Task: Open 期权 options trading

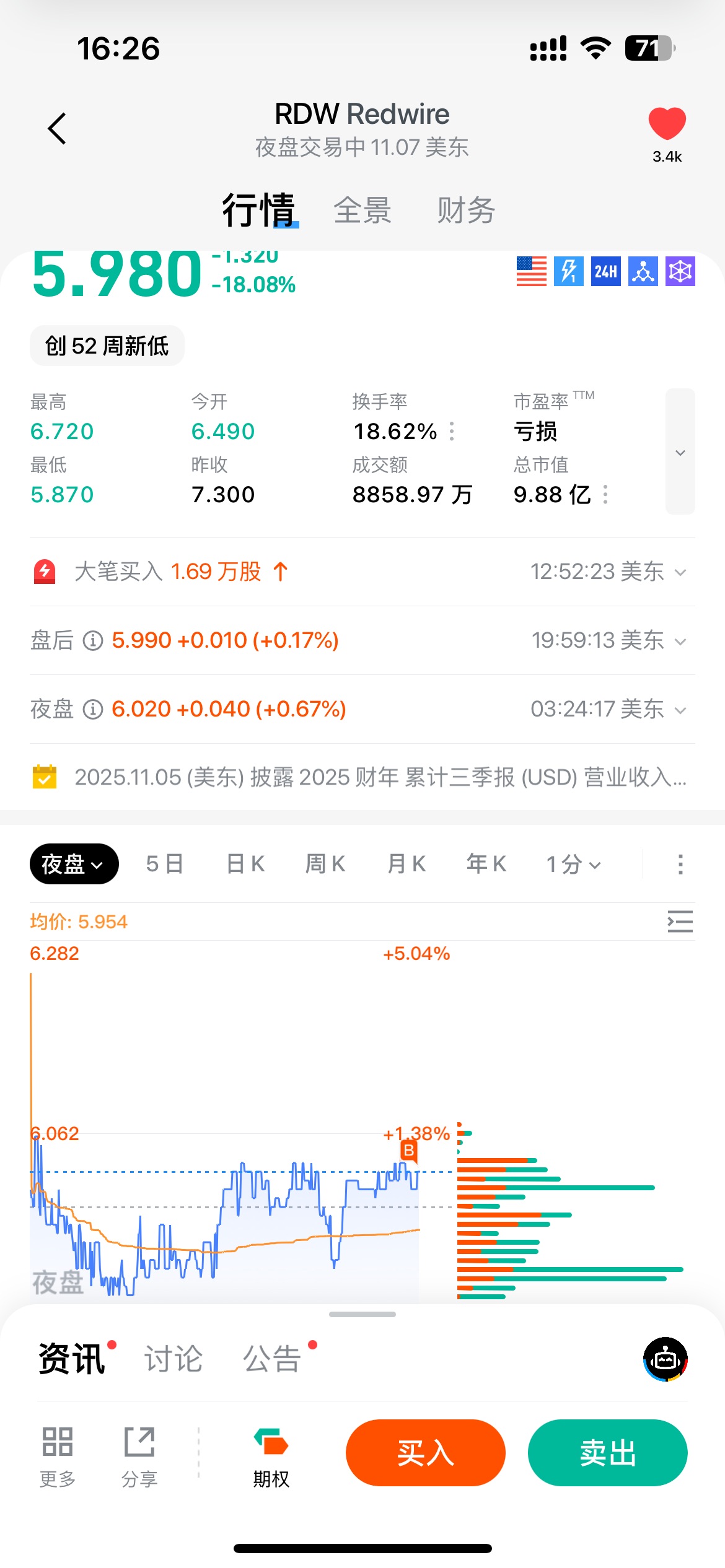Action: pos(271,1457)
